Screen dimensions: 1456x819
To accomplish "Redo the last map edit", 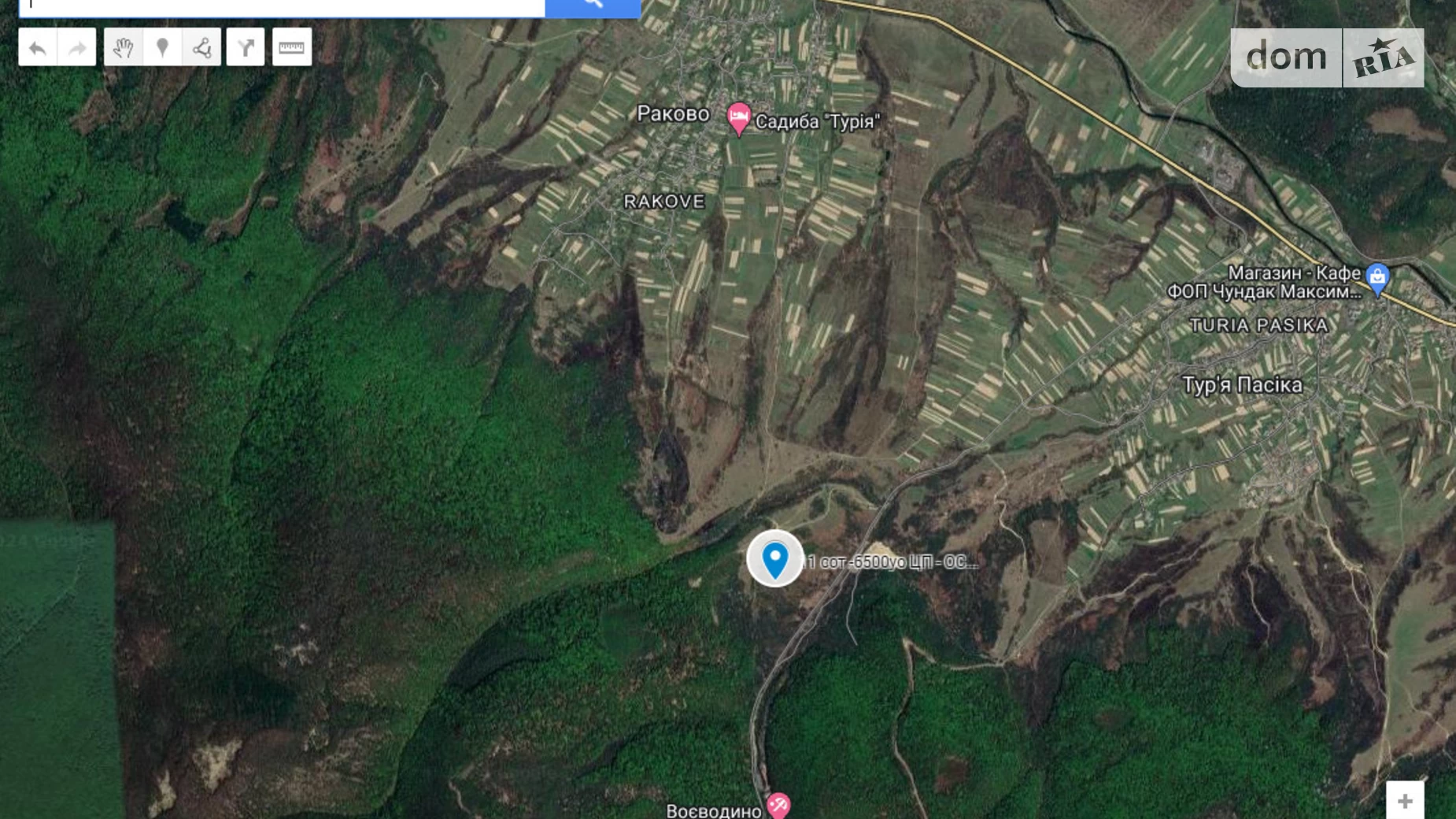I will point(77,48).
